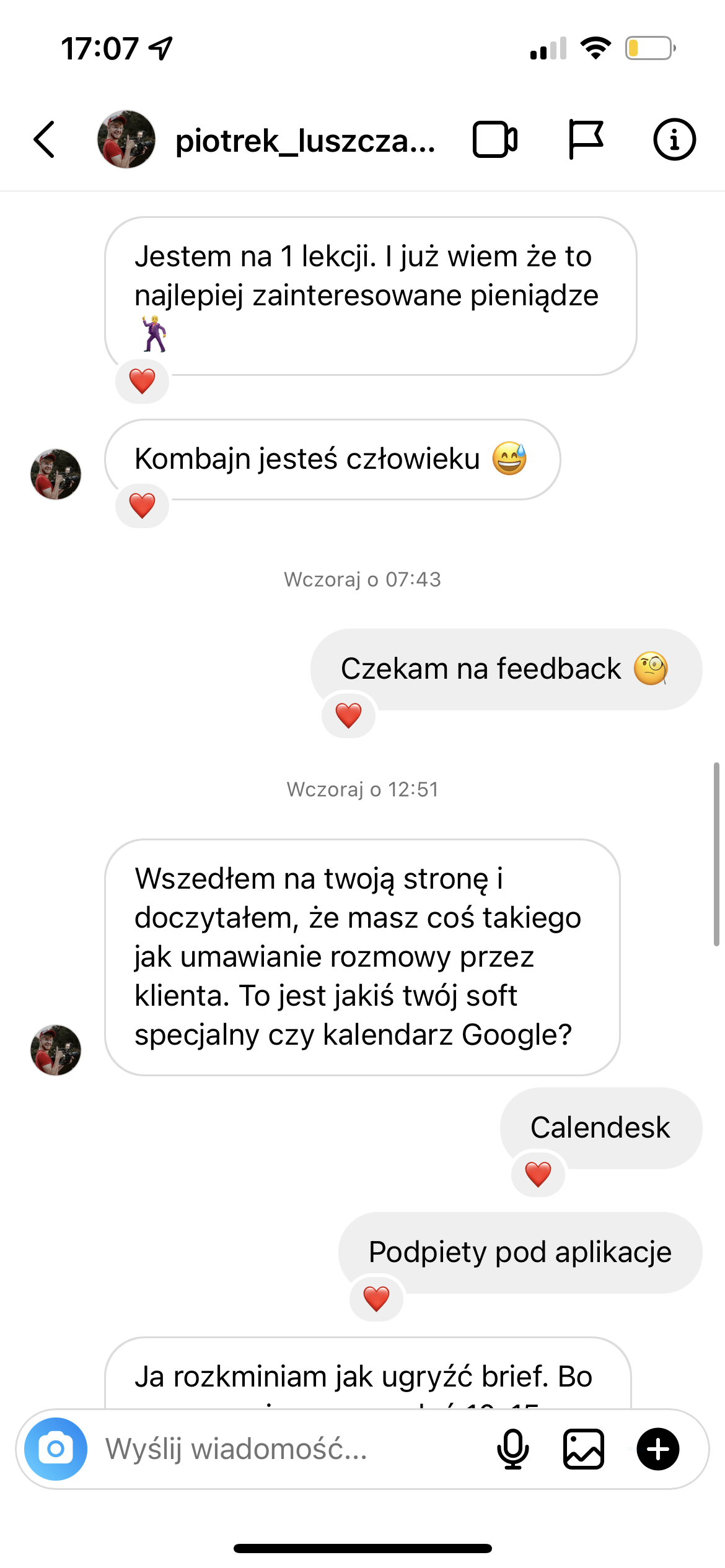Pick an image from the gallery
Image resolution: width=725 pixels, height=1568 pixels.
584,1448
